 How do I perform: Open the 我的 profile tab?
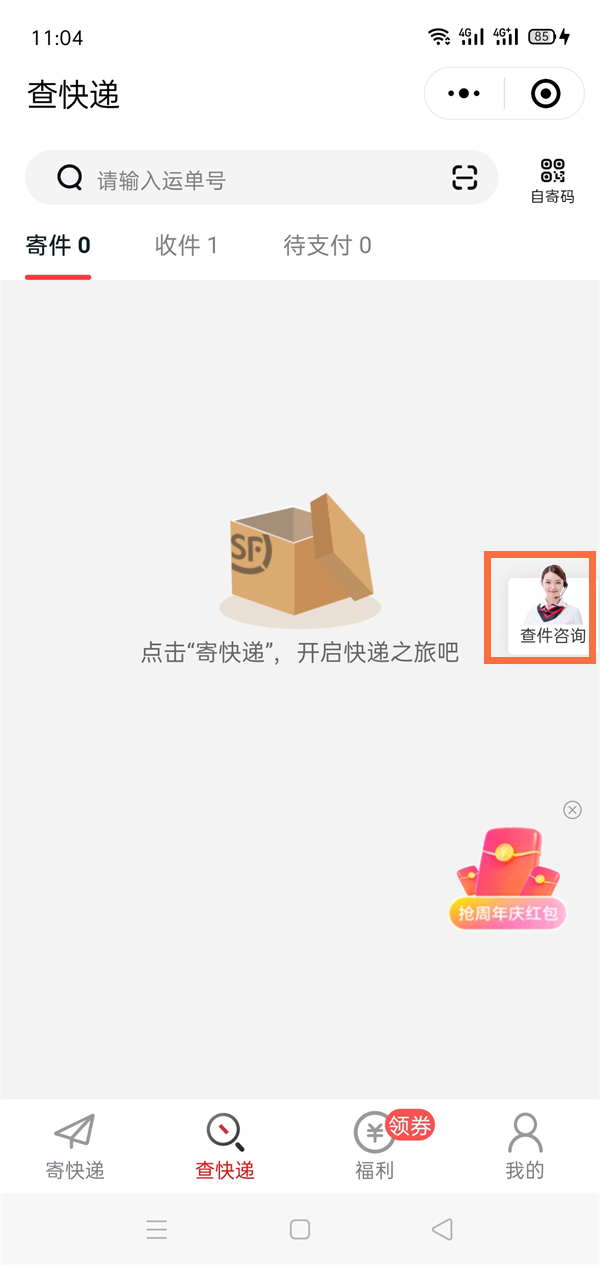coord(525,1147)
